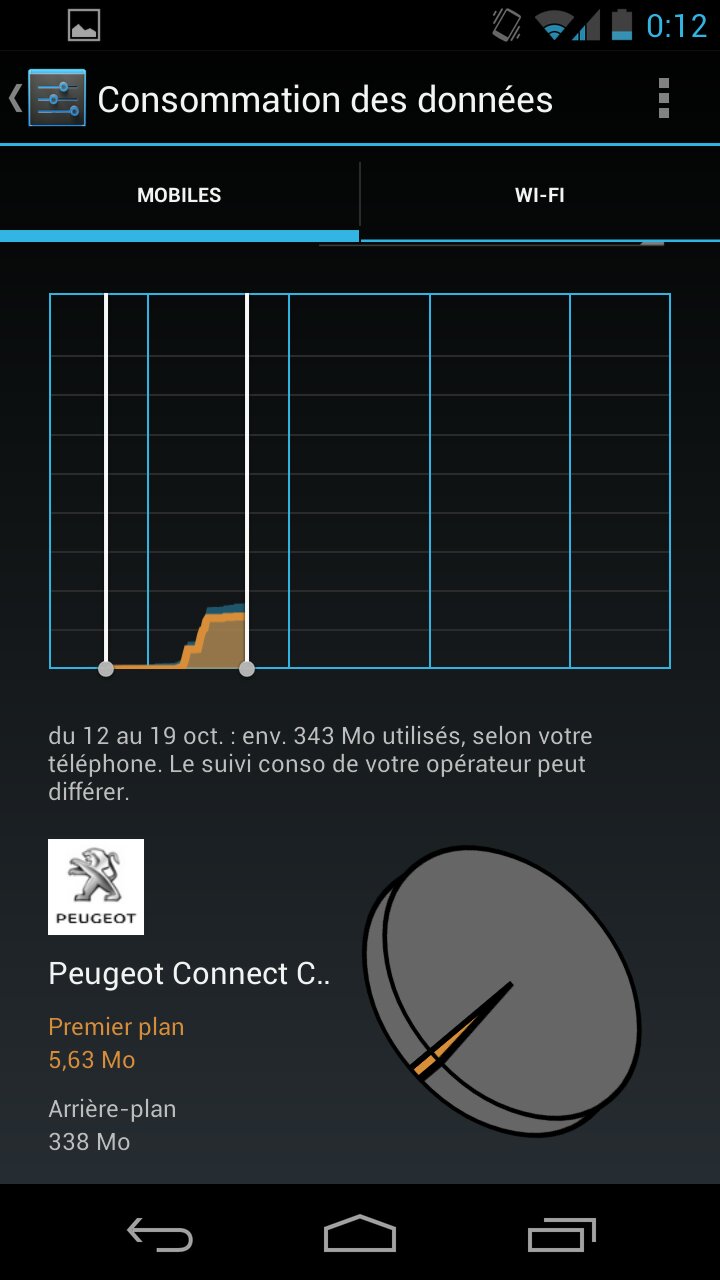This screenshot has height=1280, width=720.
Task: Switch to the Wi-Fi tab
Action: click(540, 195)
